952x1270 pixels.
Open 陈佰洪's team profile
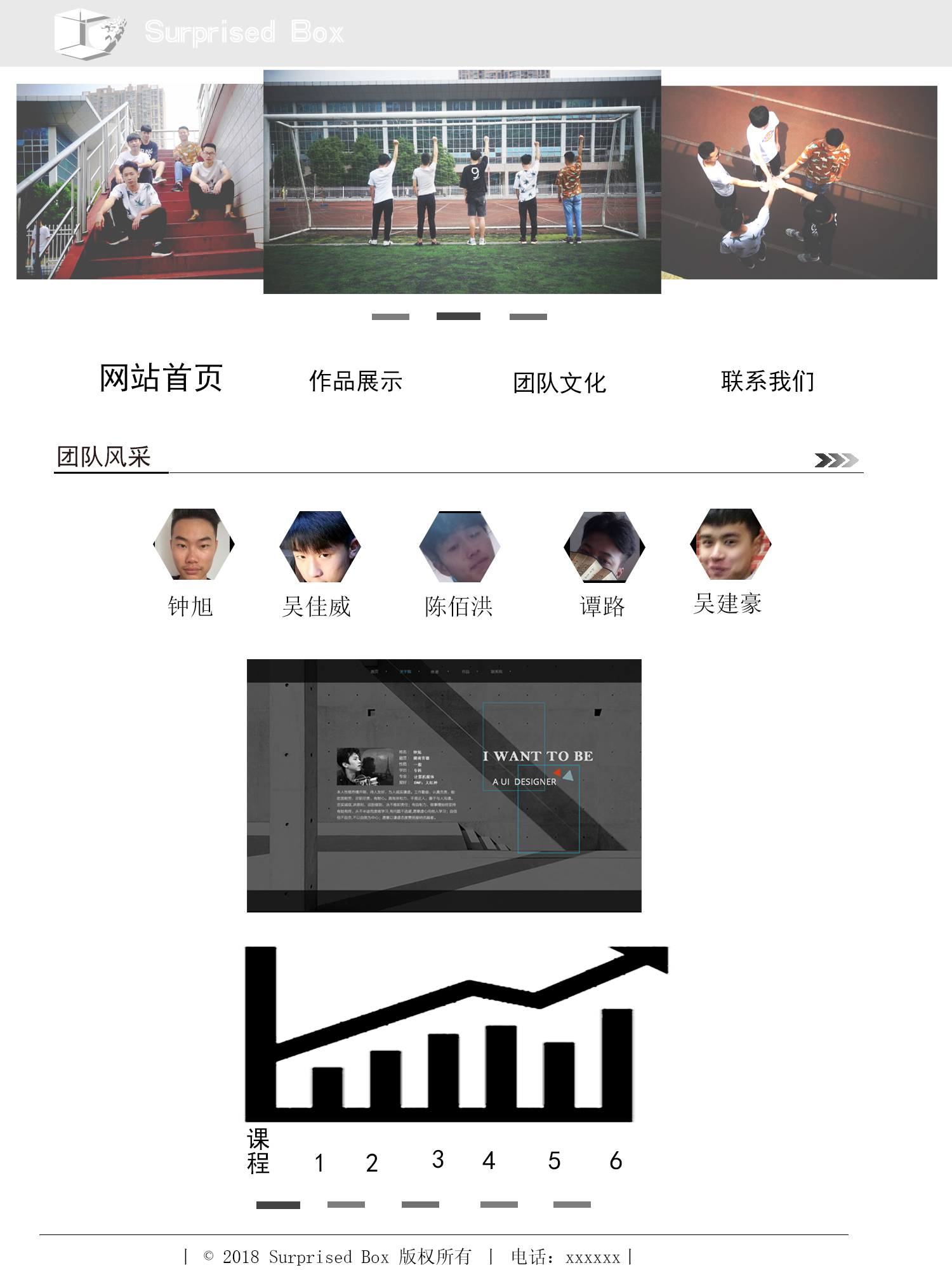[459, 547]
